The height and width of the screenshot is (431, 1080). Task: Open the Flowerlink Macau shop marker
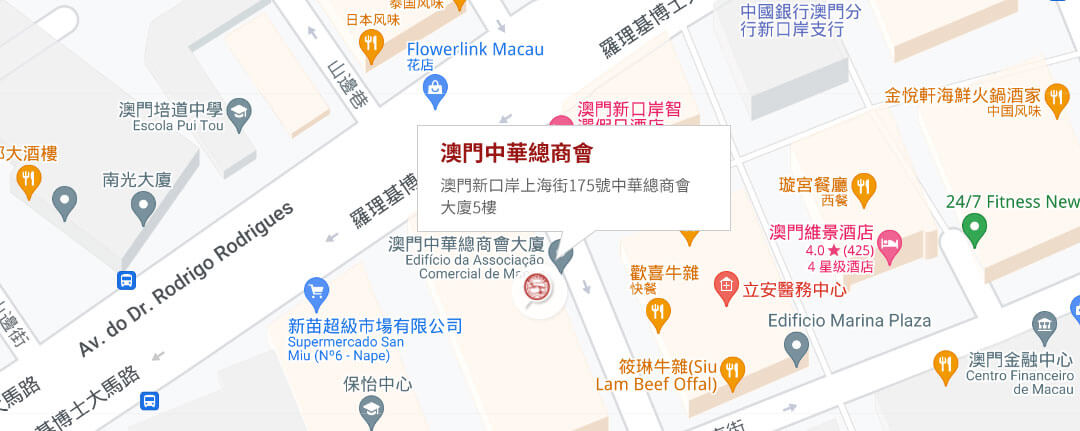(x=436, y=91)
